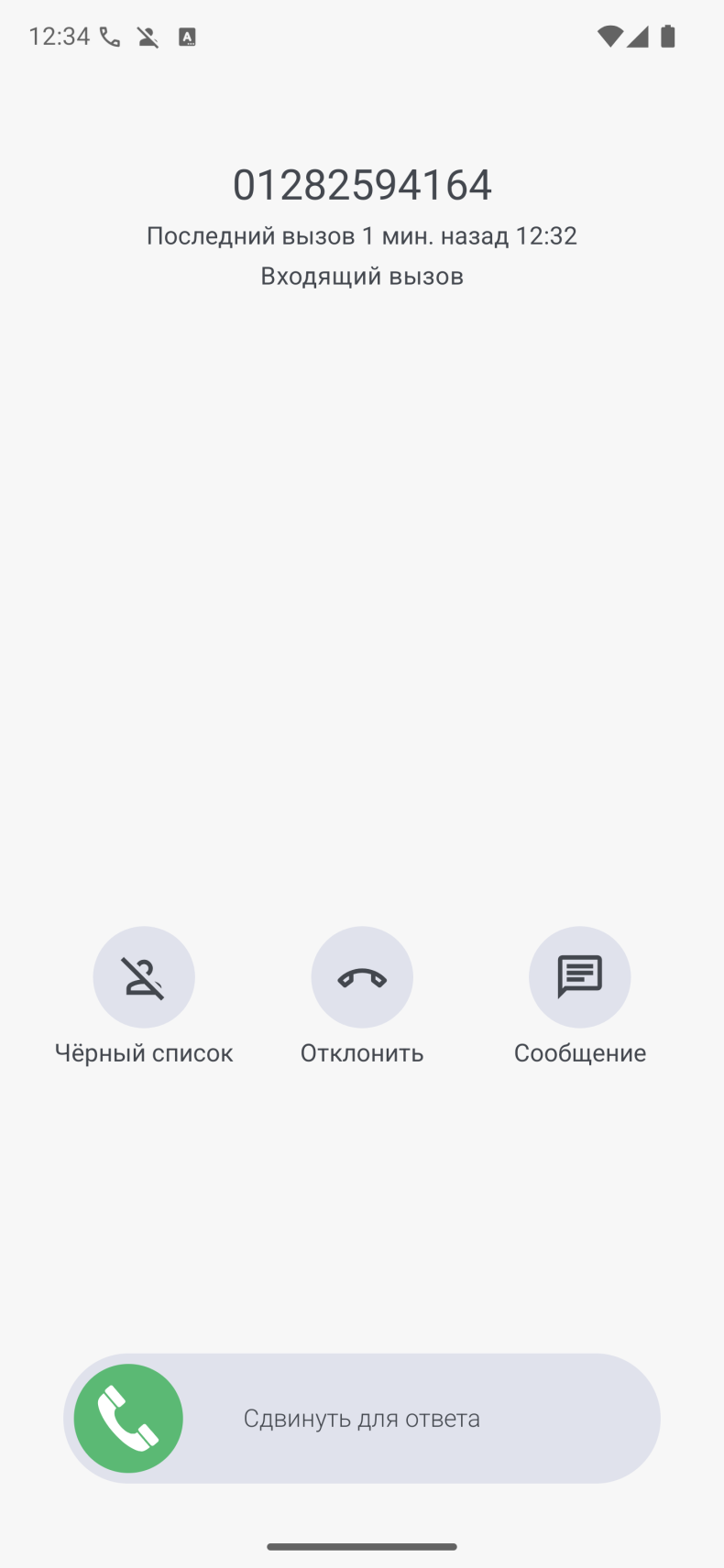Decline the call with Отклонить

(362, 976)
